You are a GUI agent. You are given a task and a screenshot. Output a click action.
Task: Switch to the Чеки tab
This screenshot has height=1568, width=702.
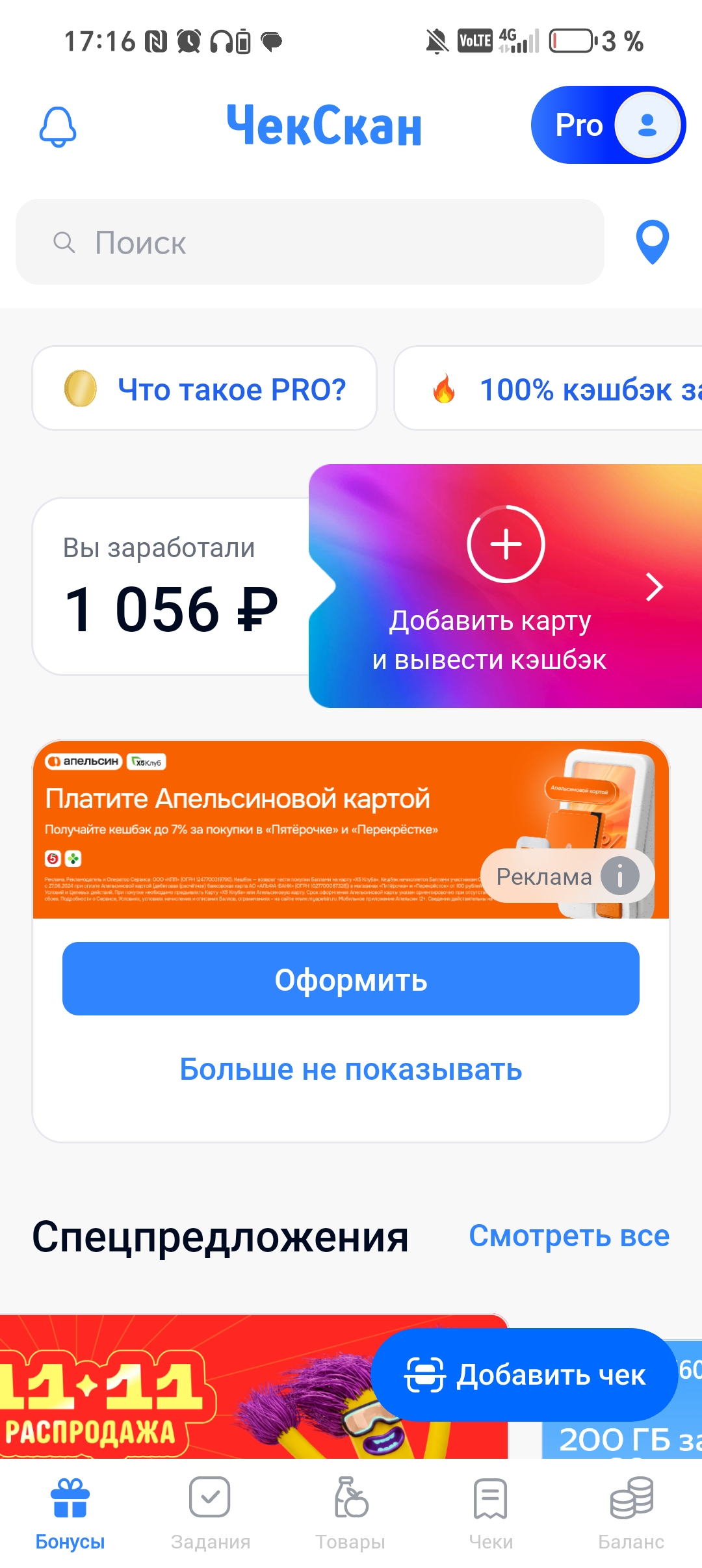point(491,1511)
